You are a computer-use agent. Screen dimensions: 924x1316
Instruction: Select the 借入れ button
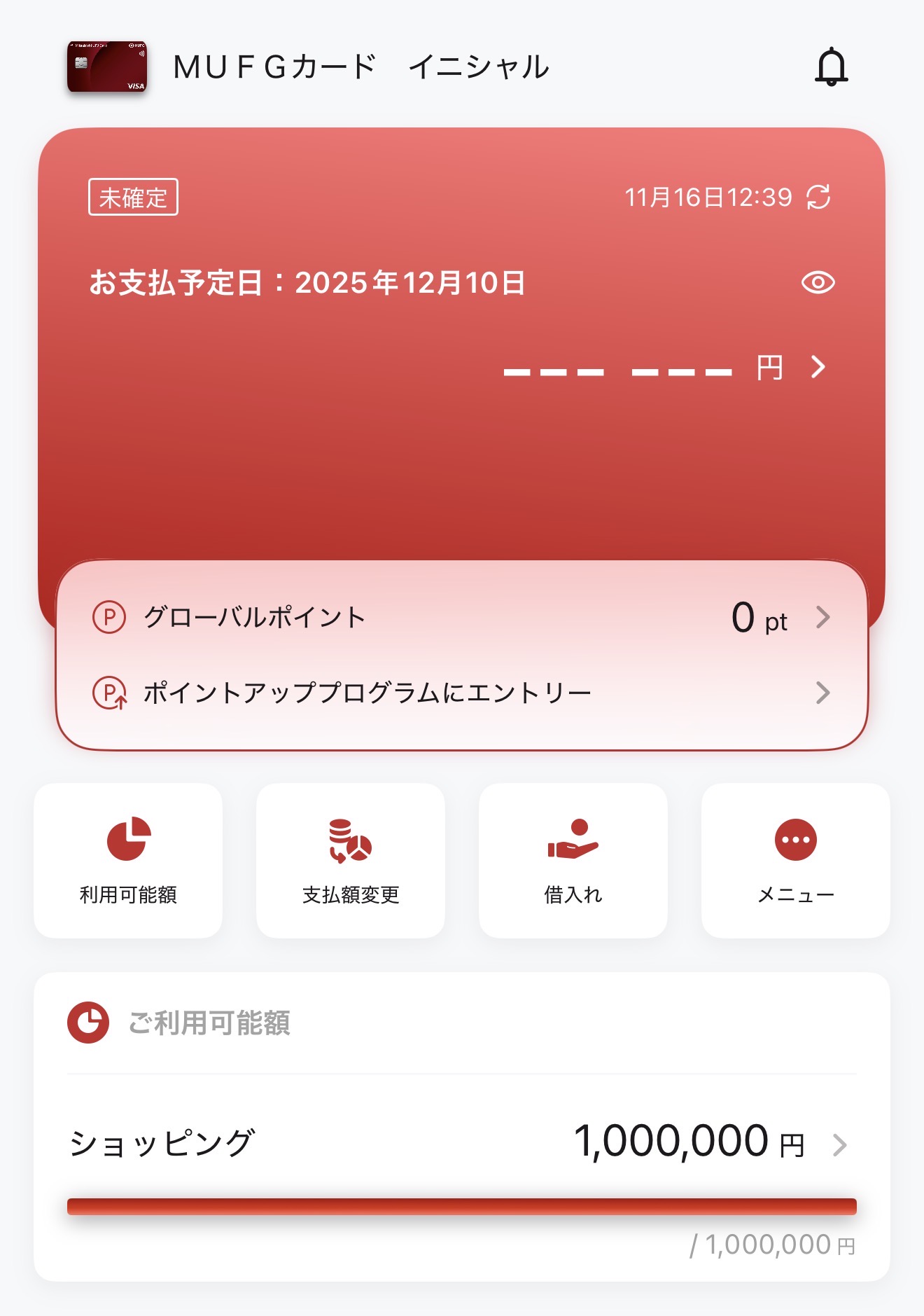573,860
